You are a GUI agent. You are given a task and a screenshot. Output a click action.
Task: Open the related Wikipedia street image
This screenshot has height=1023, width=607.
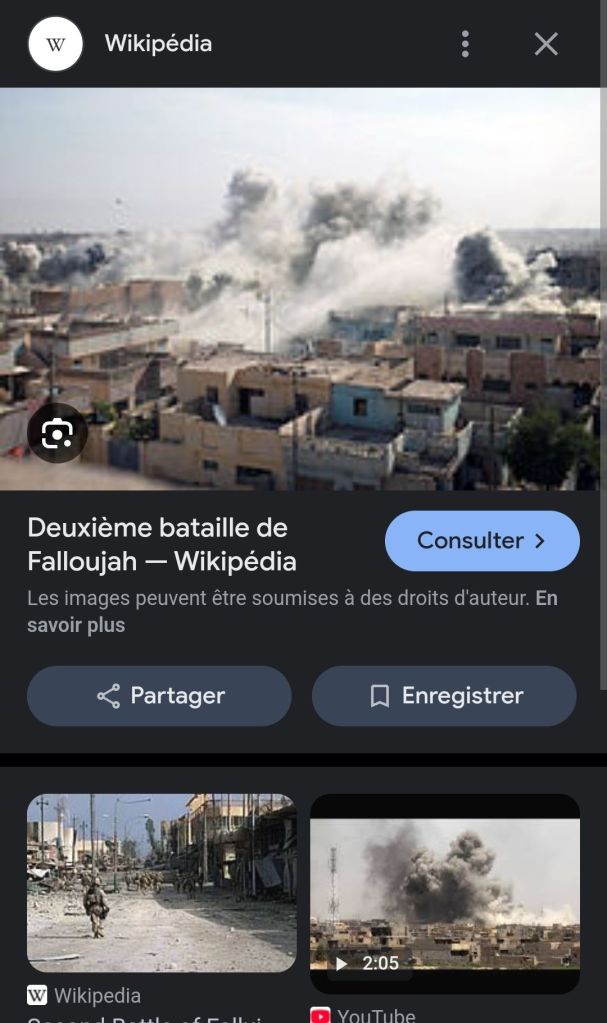[162, 883]
